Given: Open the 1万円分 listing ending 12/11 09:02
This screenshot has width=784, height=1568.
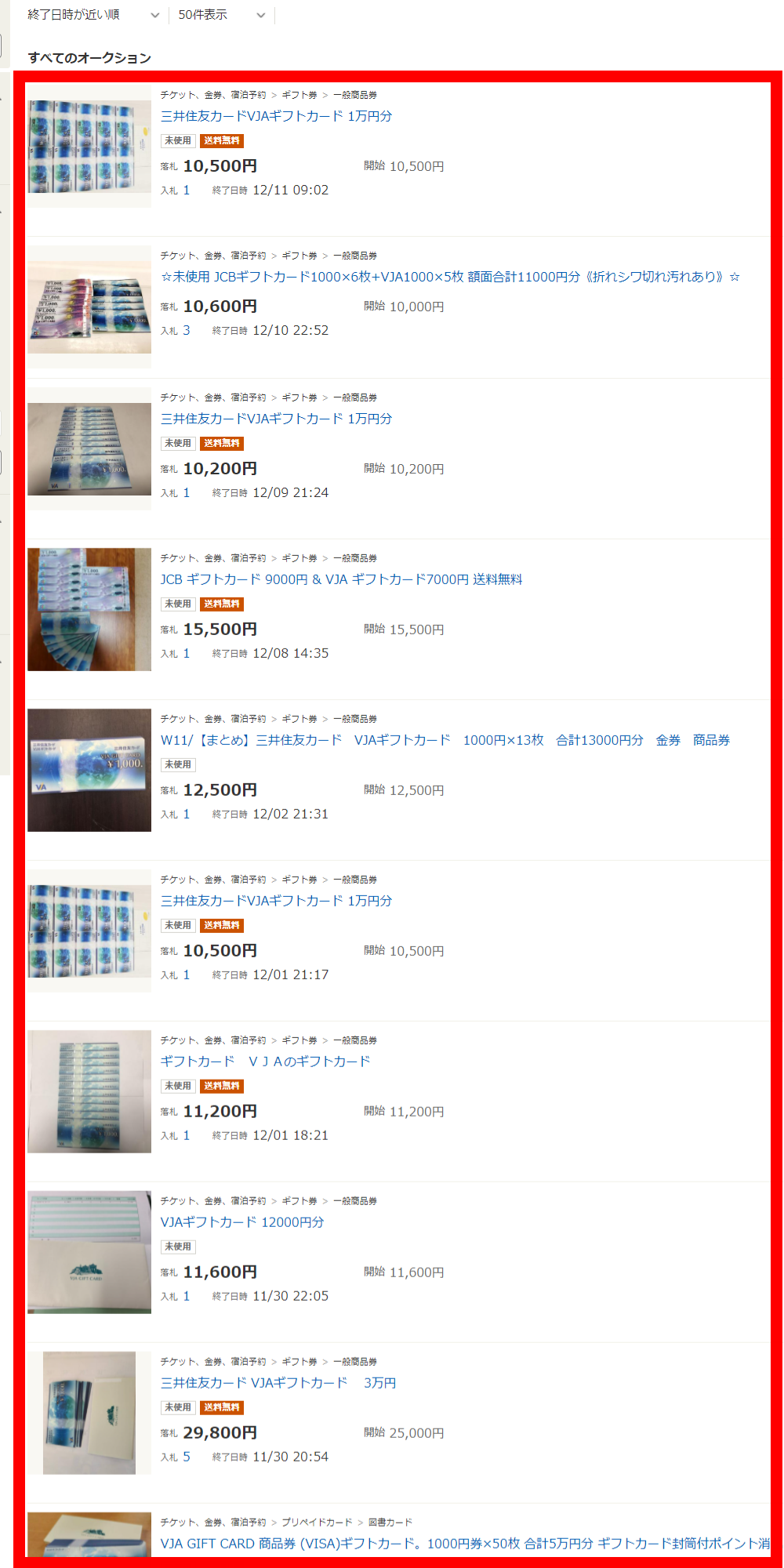Looking at the screenshot, I should [x=276, y=116].
